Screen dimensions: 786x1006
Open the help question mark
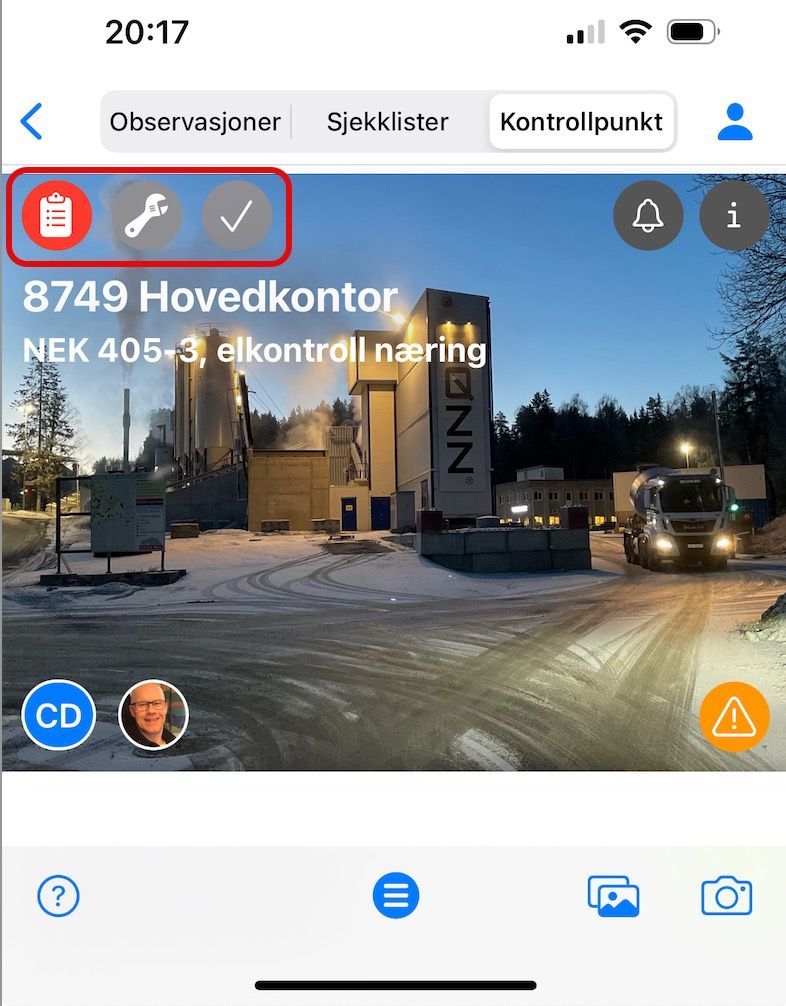(x=58, y=896)
